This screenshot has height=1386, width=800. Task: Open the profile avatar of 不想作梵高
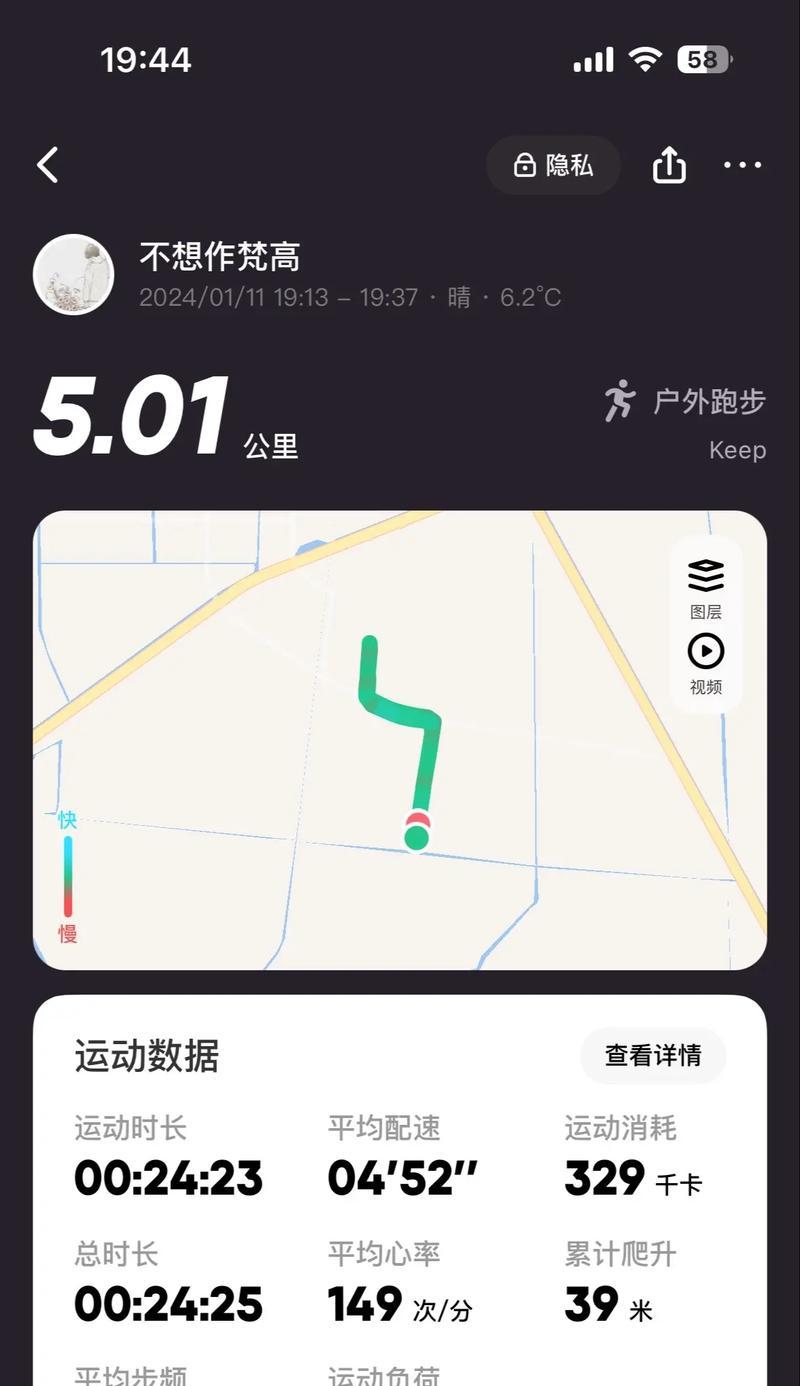point(74,274)
